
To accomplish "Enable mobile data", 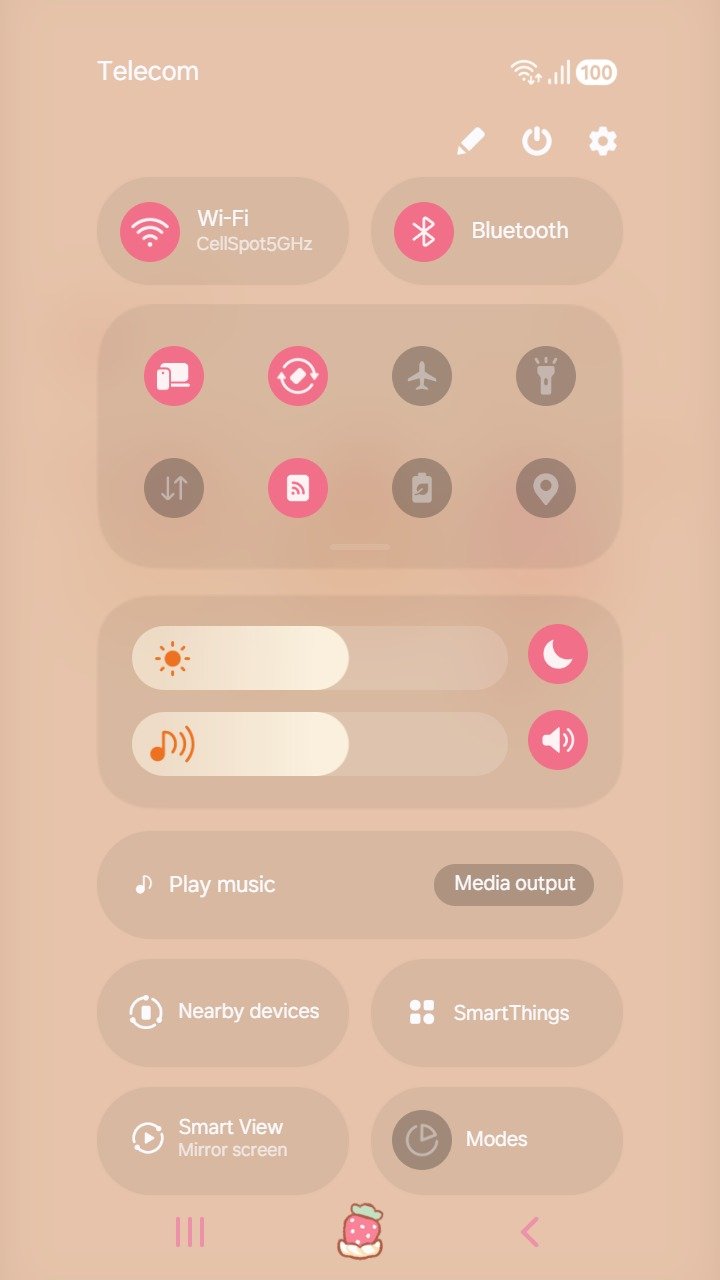I will [174, 488].
